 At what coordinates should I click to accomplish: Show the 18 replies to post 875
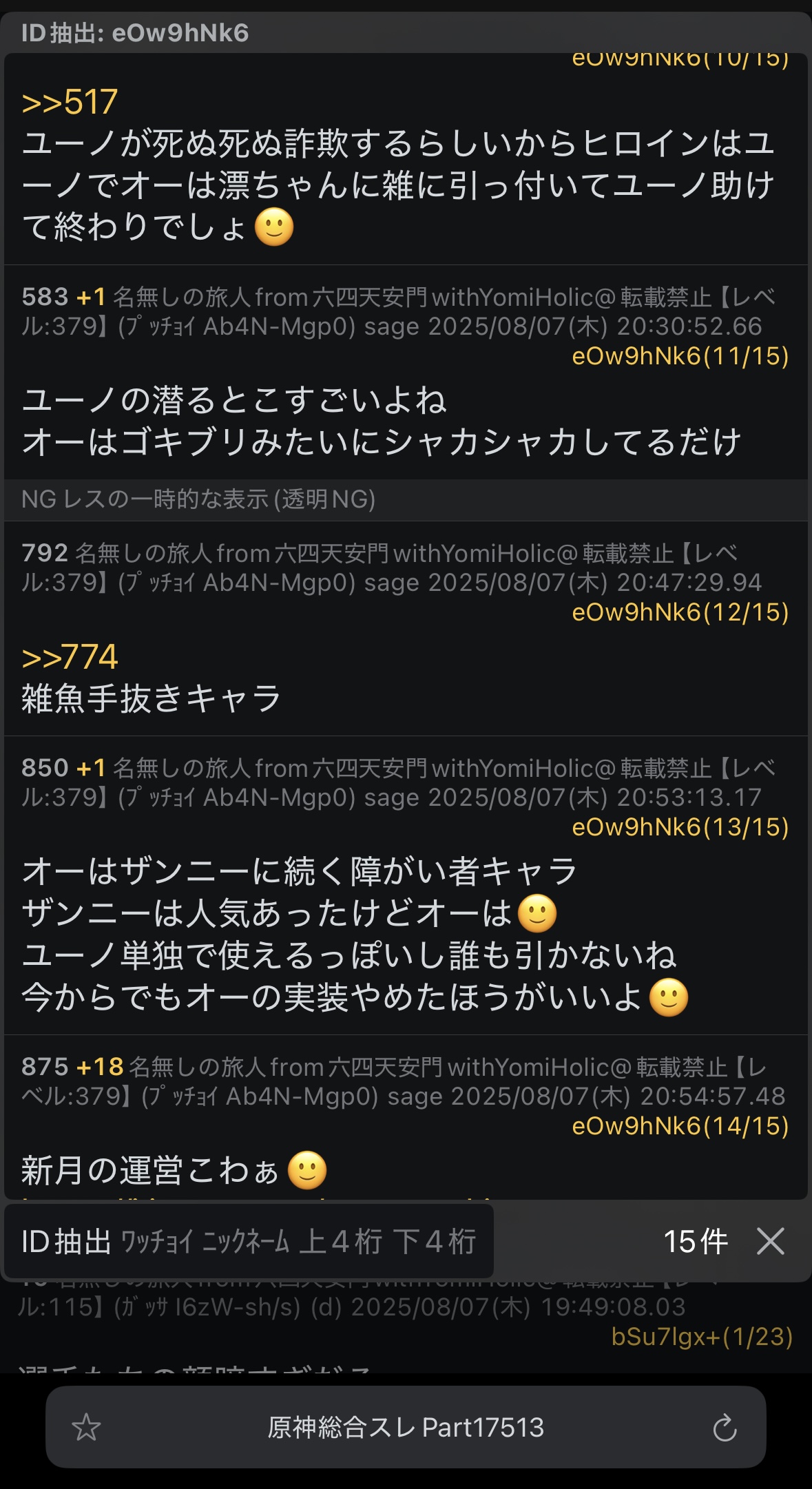click(100, 1067)
